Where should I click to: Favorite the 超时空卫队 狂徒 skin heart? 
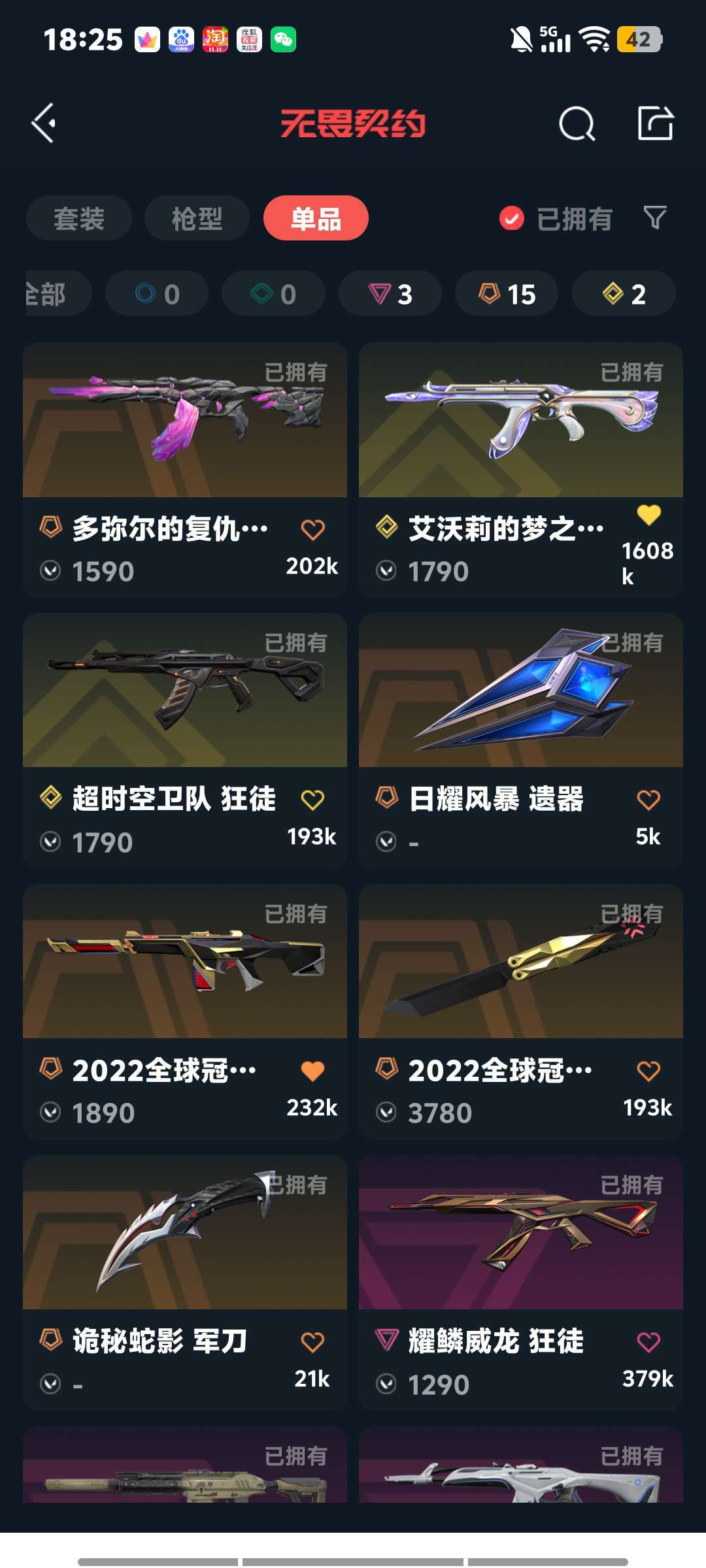point(313,798)
